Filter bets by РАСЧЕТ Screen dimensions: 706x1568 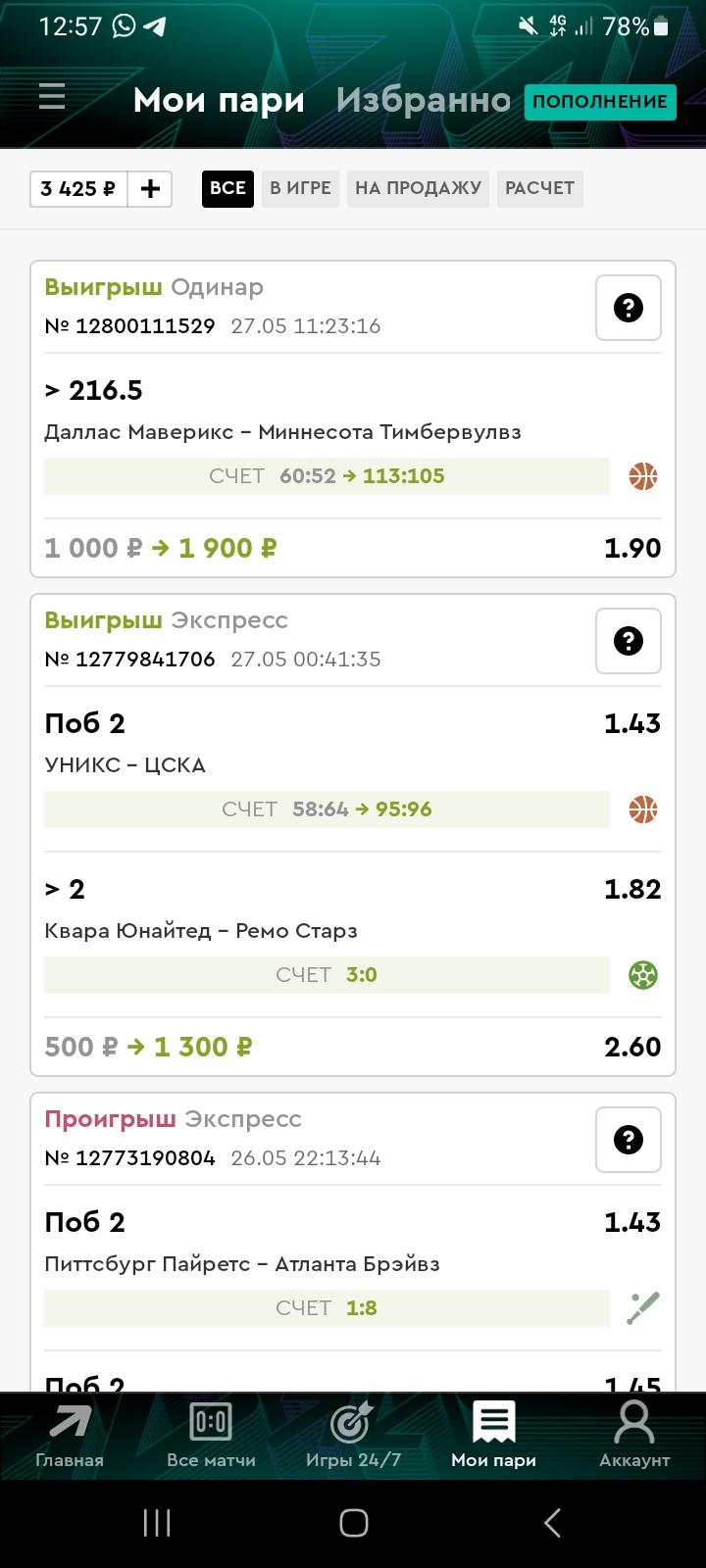coord(539,188)
